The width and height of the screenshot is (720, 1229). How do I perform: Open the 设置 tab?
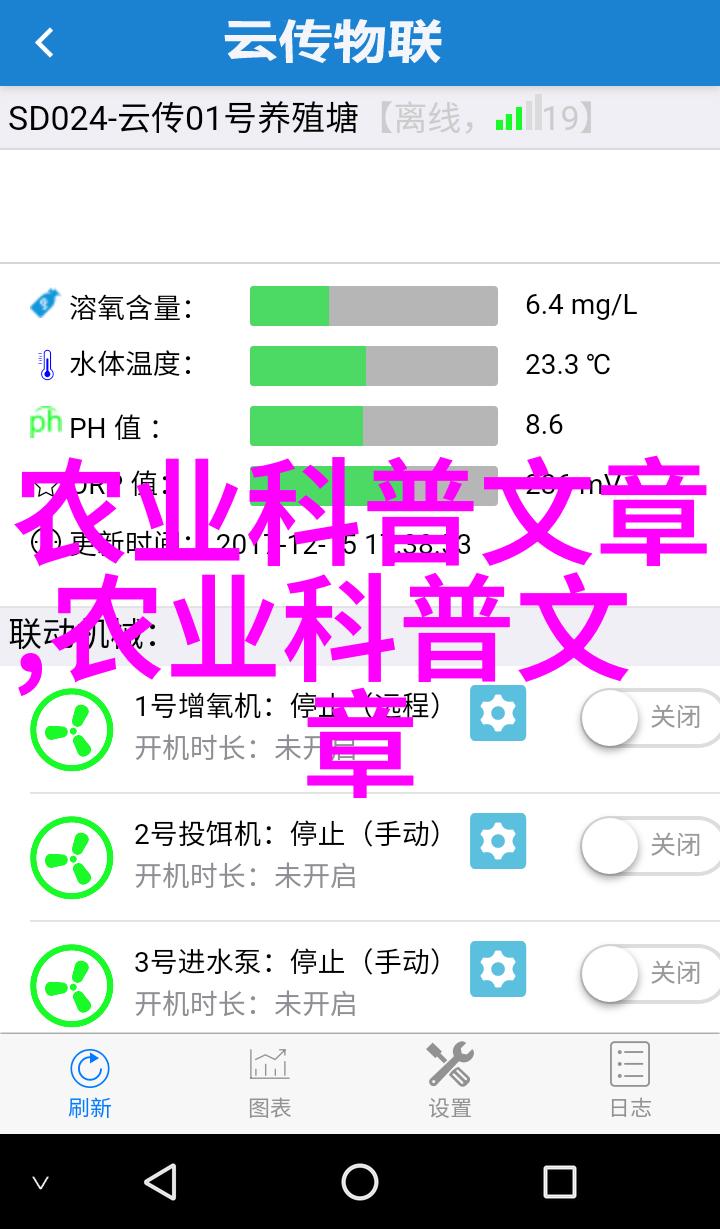point(450,1082)
